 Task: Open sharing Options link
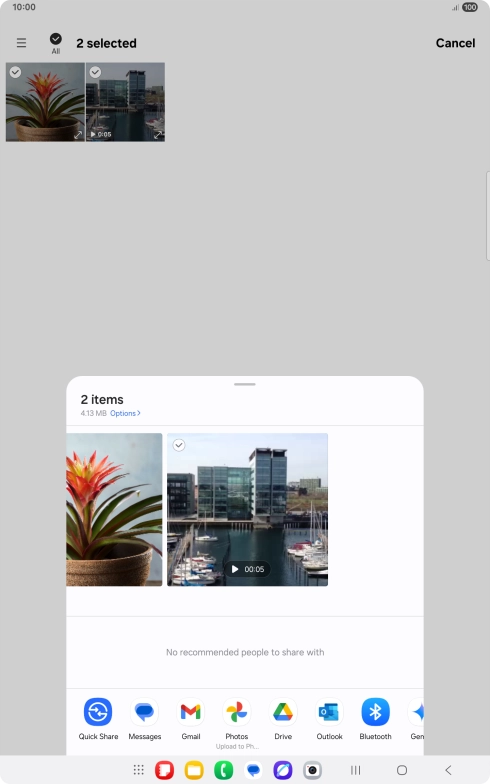tap(125, 413)
